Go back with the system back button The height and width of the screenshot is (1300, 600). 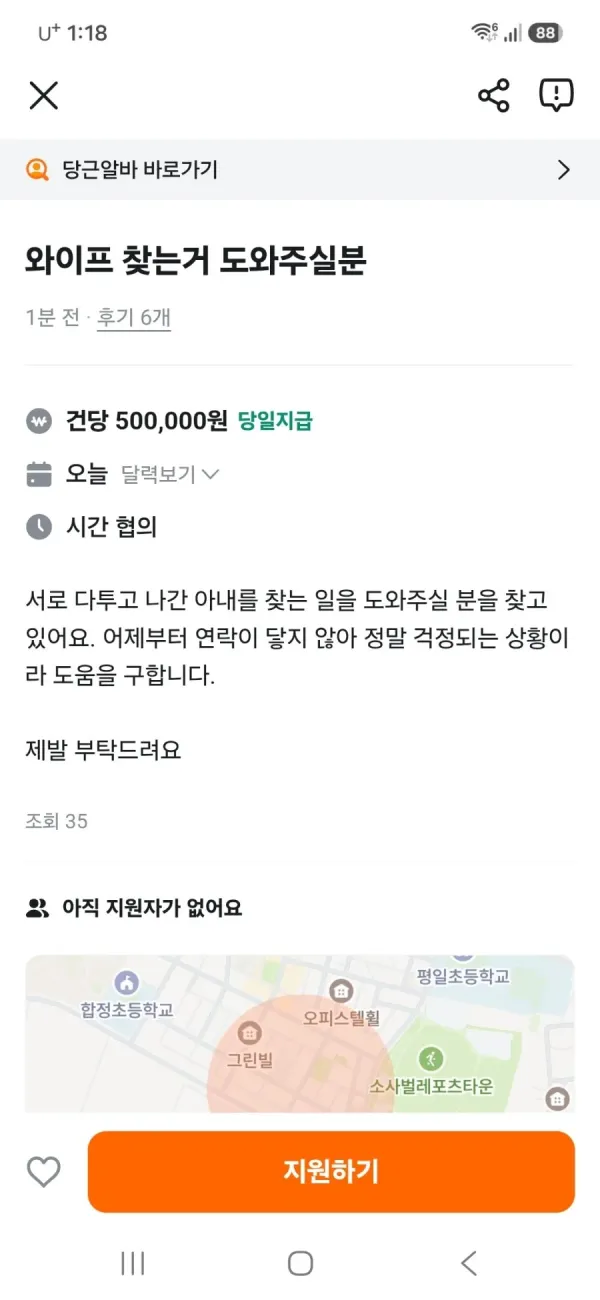point(468,1263)
